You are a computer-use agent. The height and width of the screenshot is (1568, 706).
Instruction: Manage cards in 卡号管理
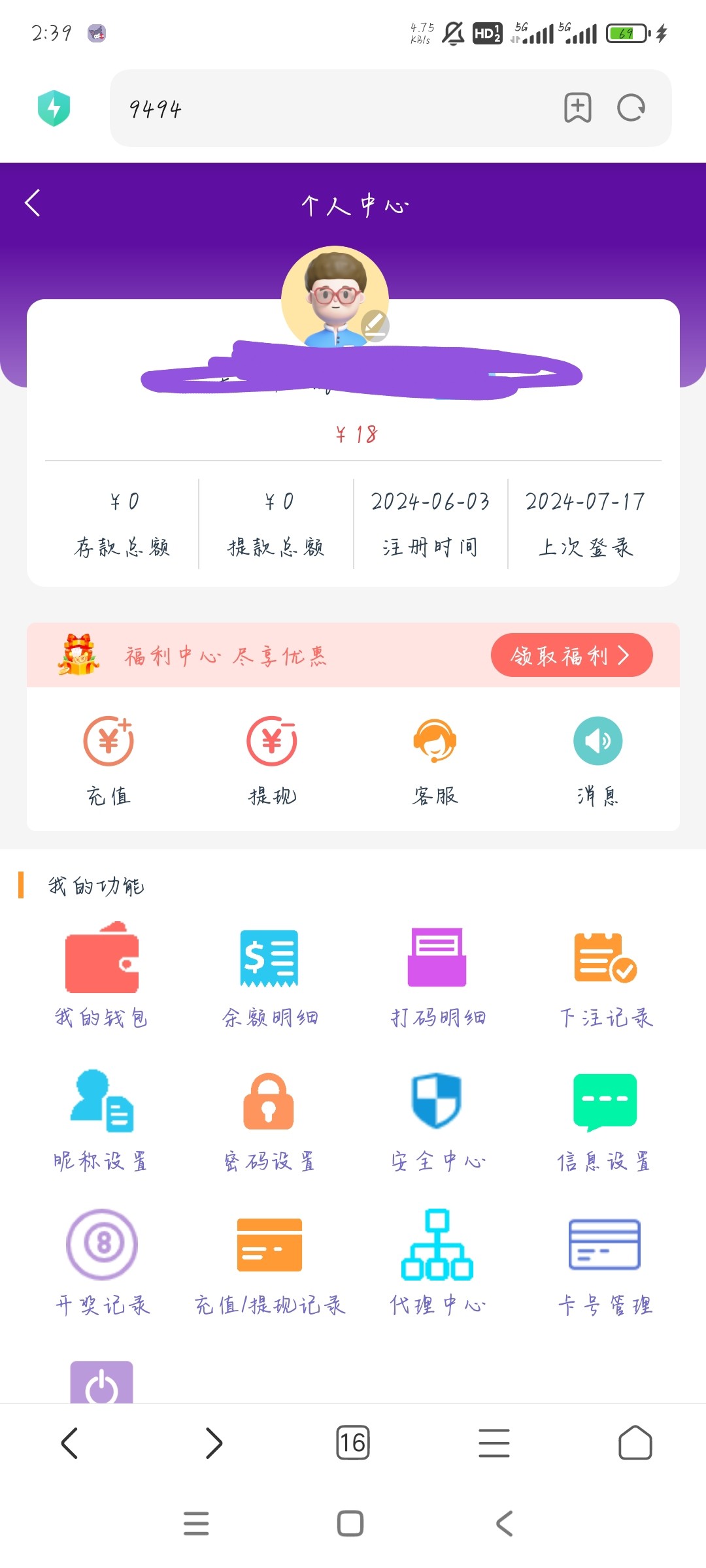coord(605,1262)
